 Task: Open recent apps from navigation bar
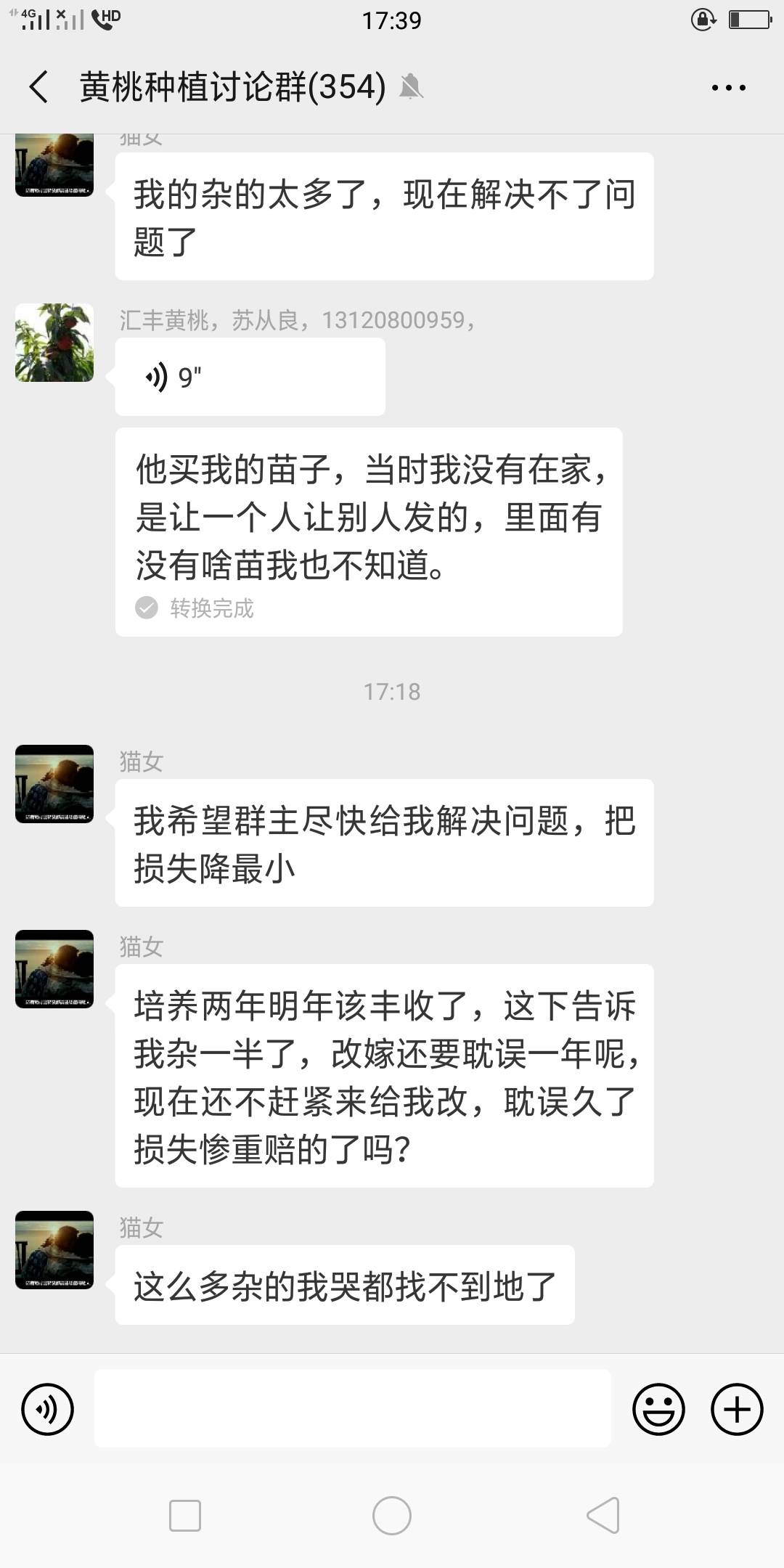point(184,1516)
